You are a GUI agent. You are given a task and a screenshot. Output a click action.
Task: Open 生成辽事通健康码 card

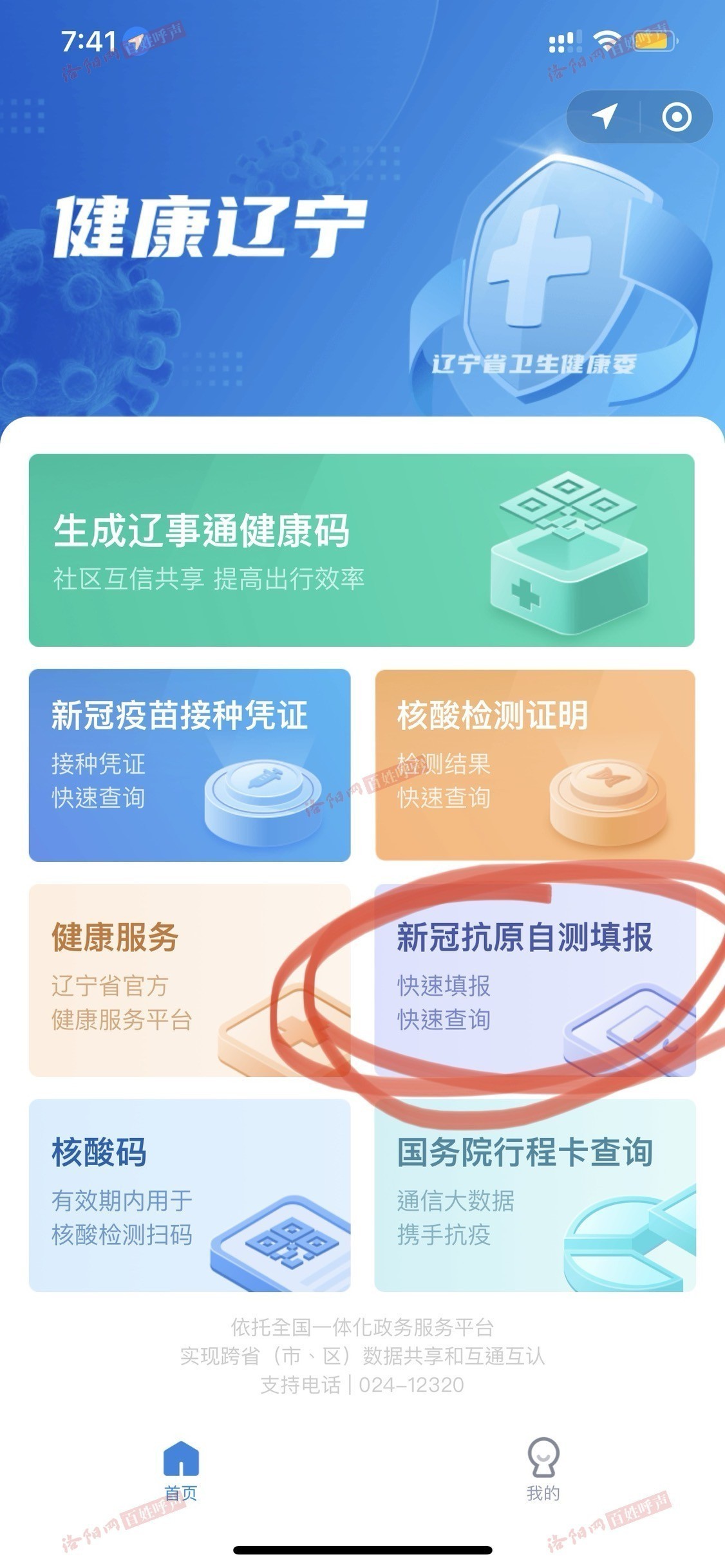(362, 550)
